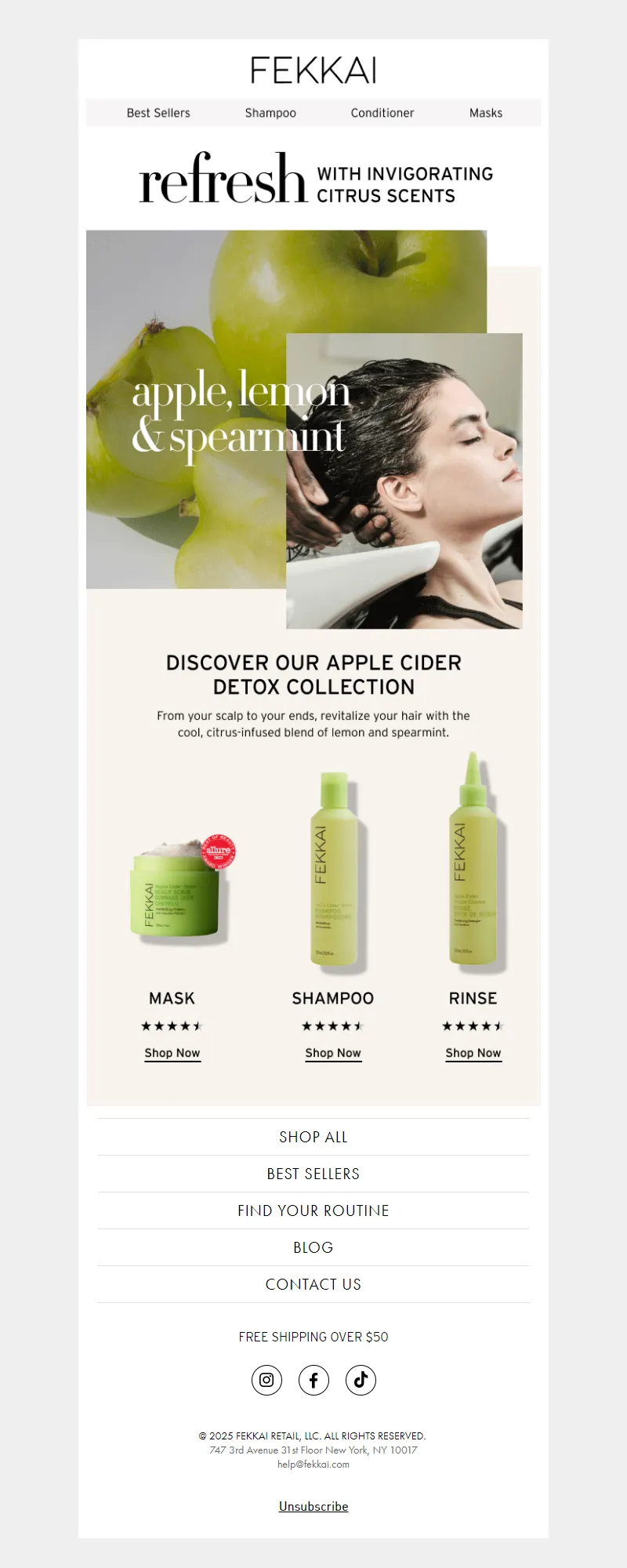Open Fekkai's TikTok page

361,1380
